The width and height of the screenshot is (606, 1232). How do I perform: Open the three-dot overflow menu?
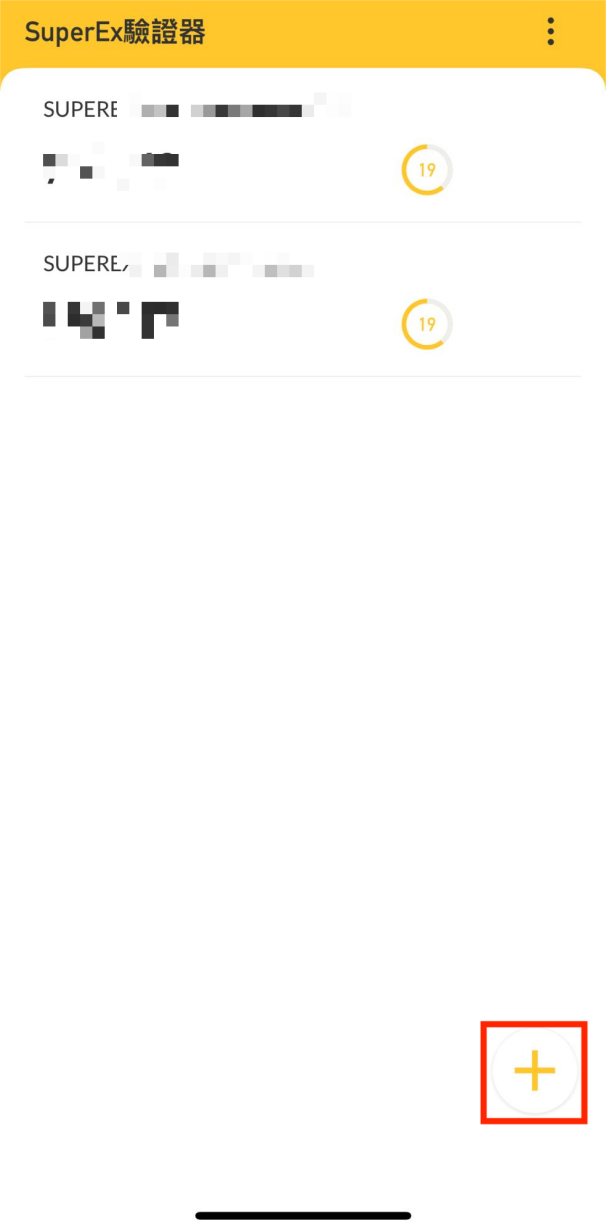coord(551,32)
